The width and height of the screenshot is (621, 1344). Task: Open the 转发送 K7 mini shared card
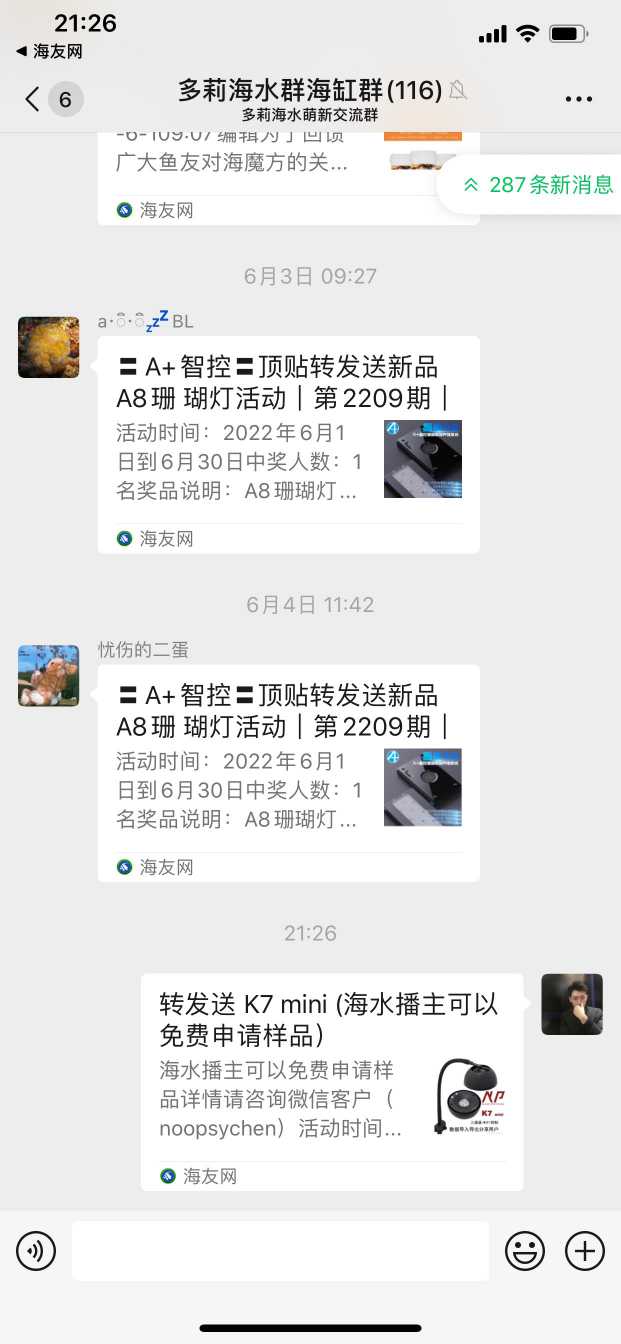click(331, 1080)
